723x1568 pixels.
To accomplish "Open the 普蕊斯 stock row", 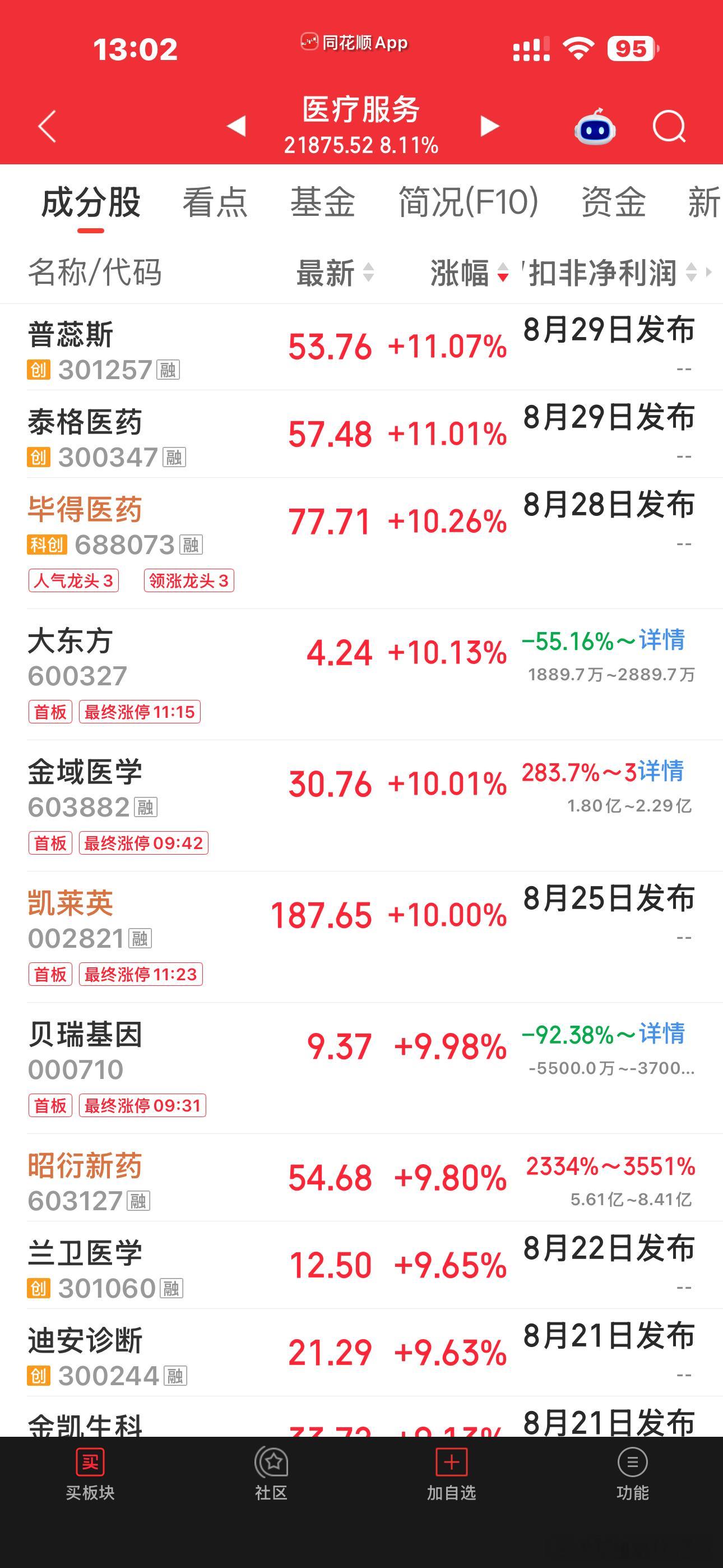I will pos(361,348).
